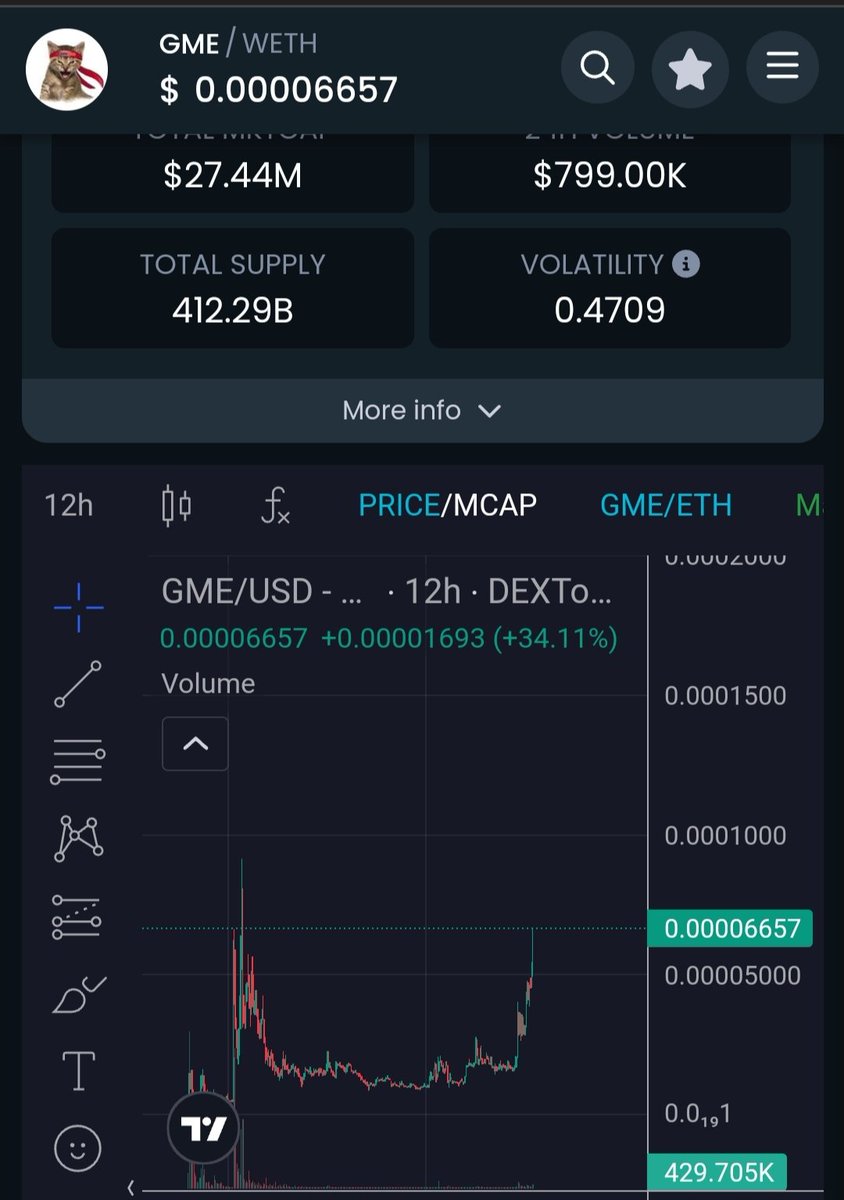
Task: Change the 12h chart interval
Action: 69,505
